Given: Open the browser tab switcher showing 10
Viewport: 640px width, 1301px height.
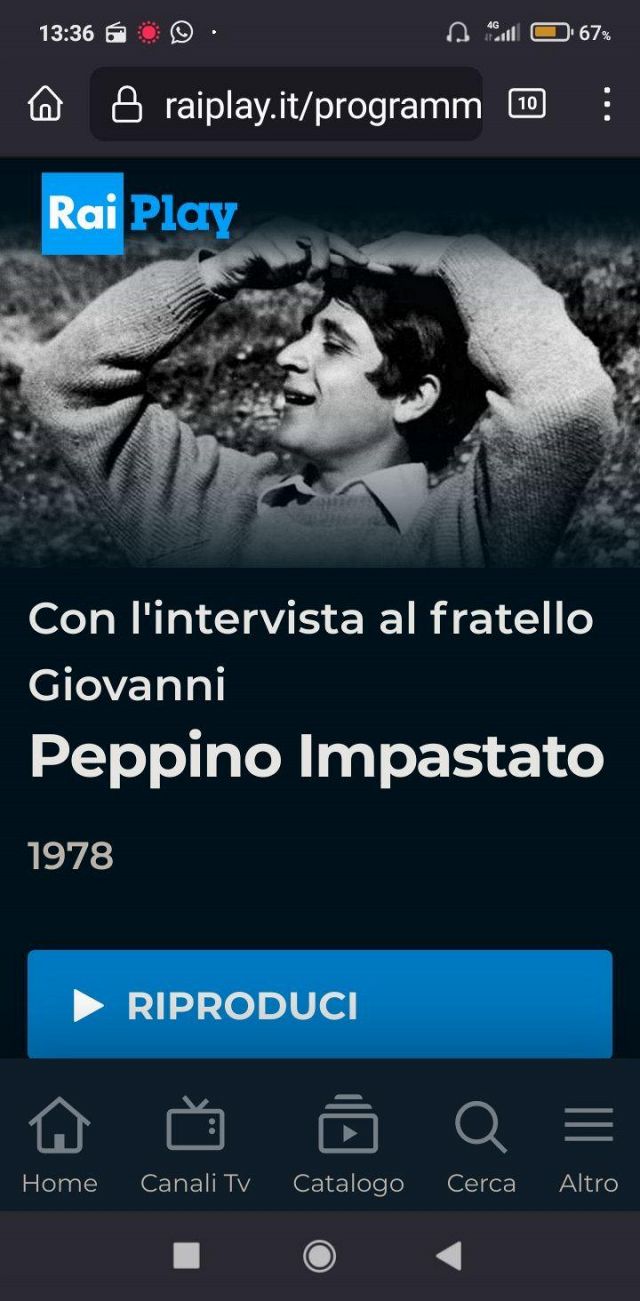Looking at the screenshot, I should [527, 104].
